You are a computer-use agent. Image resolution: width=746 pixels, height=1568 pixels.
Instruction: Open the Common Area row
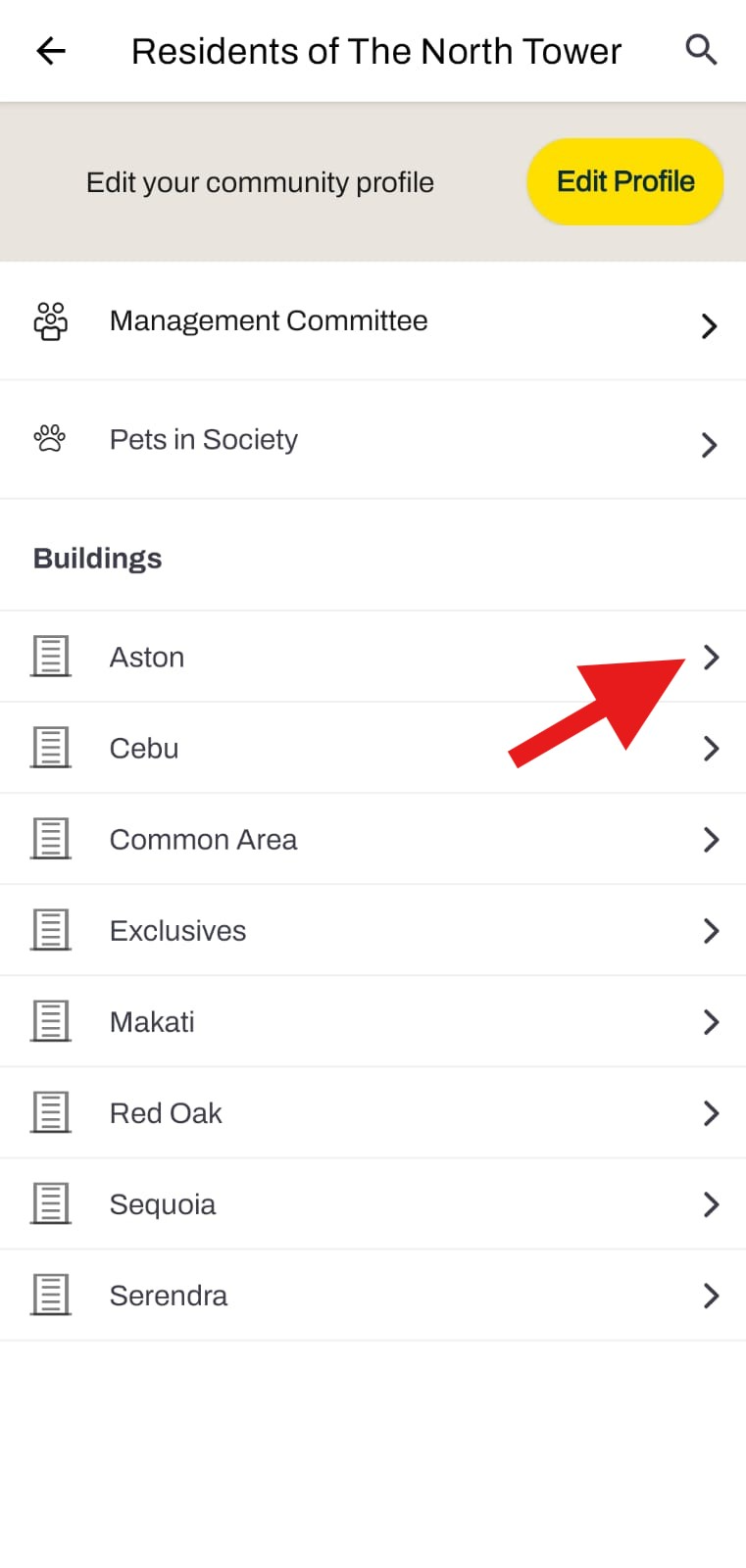click(373, 839)
